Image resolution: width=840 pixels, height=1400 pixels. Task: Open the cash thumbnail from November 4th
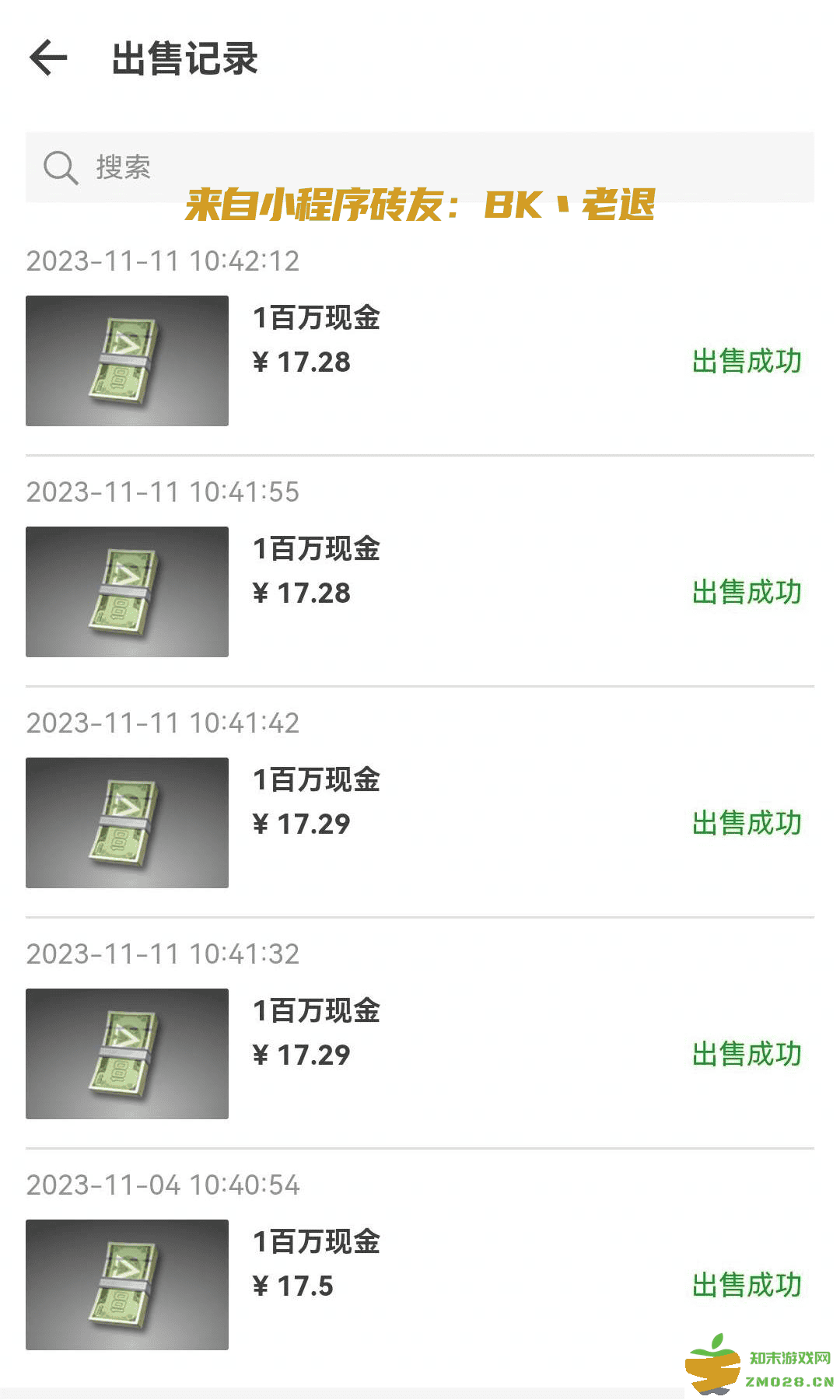[127, 1283]
